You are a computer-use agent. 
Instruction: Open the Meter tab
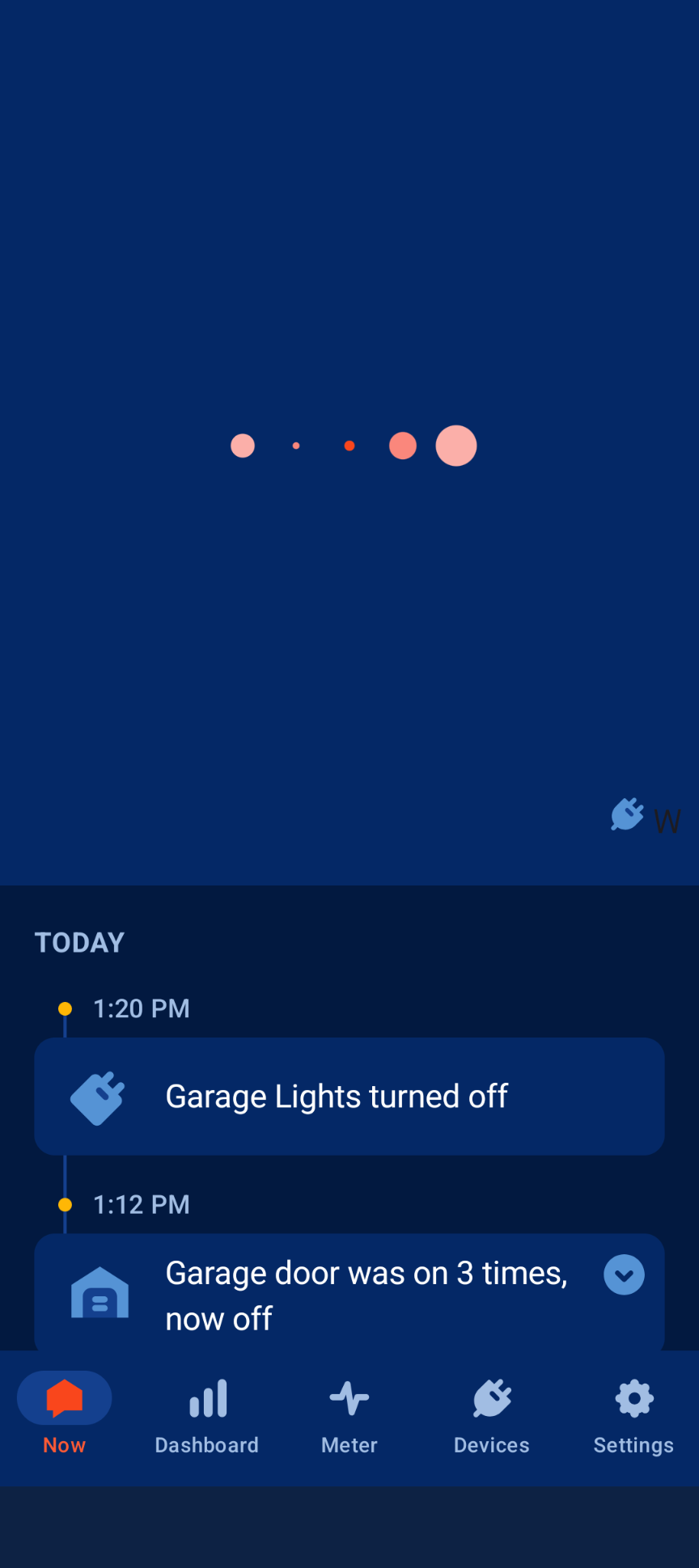349,1418
